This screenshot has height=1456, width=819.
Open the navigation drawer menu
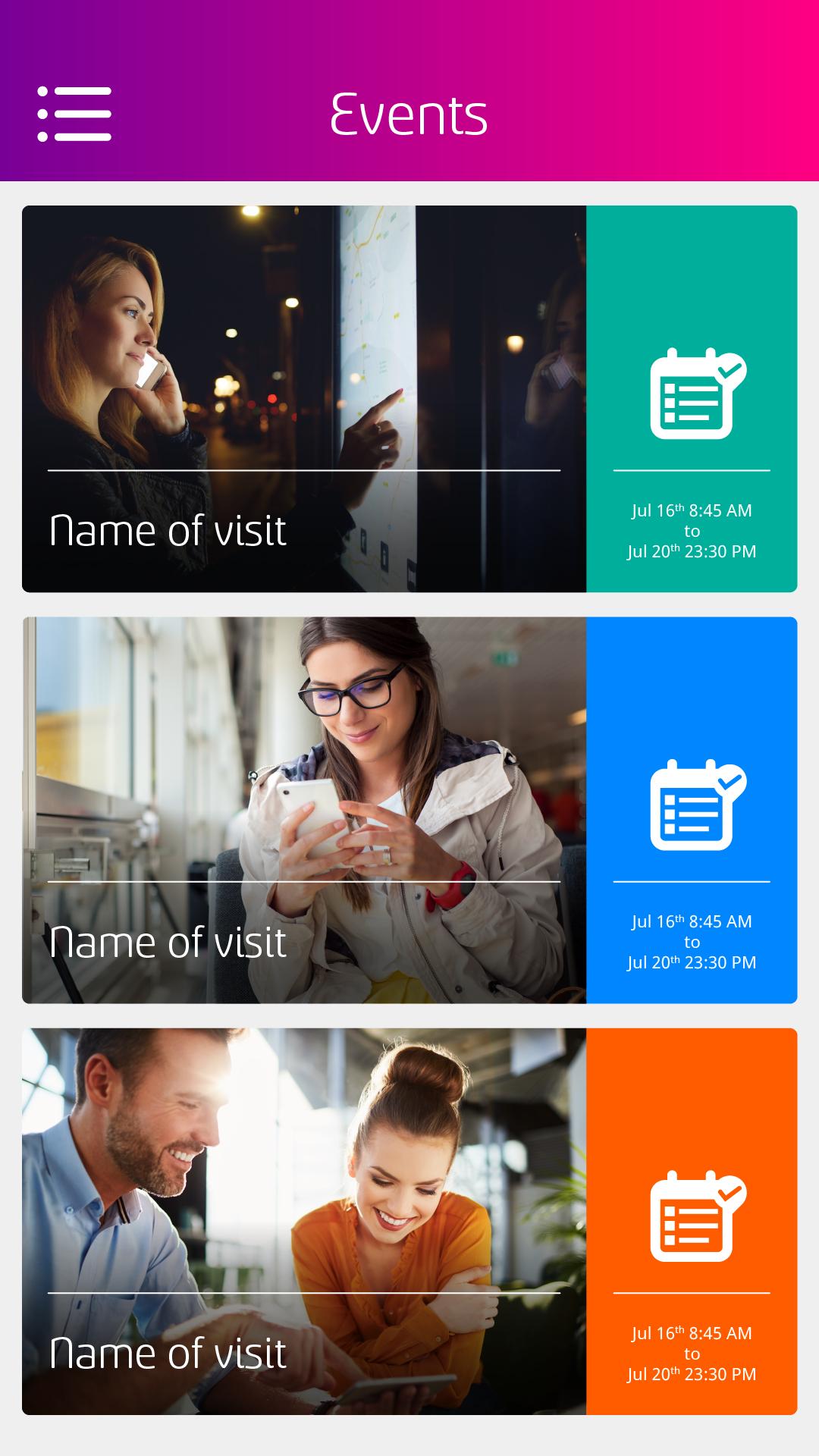click(x=74, y=114)
